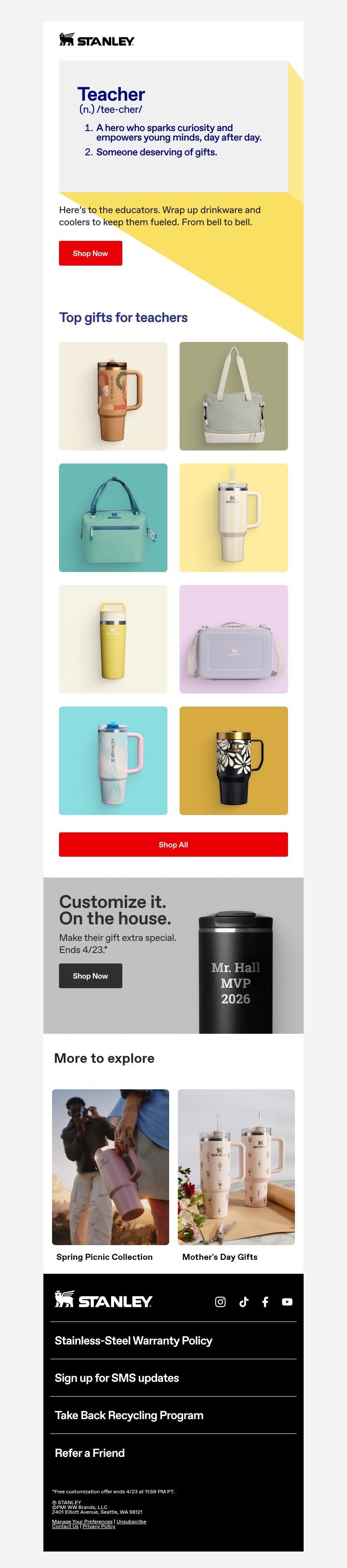View the teal cooler bag product
Viewport: 347px width, 1568px height.
point(113,517)
